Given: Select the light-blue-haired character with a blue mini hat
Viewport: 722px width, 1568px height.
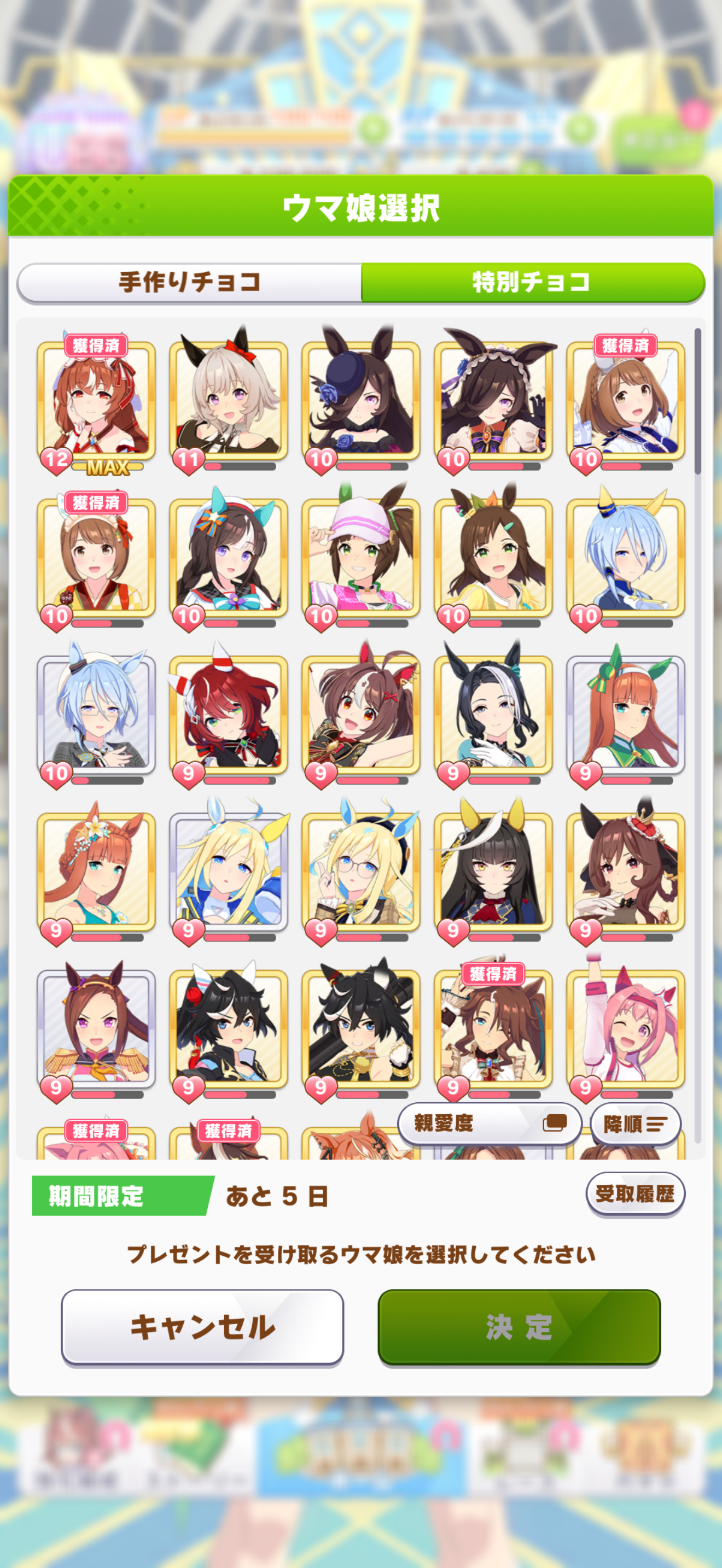Looking at the screenshot, I should click(625, 558).
